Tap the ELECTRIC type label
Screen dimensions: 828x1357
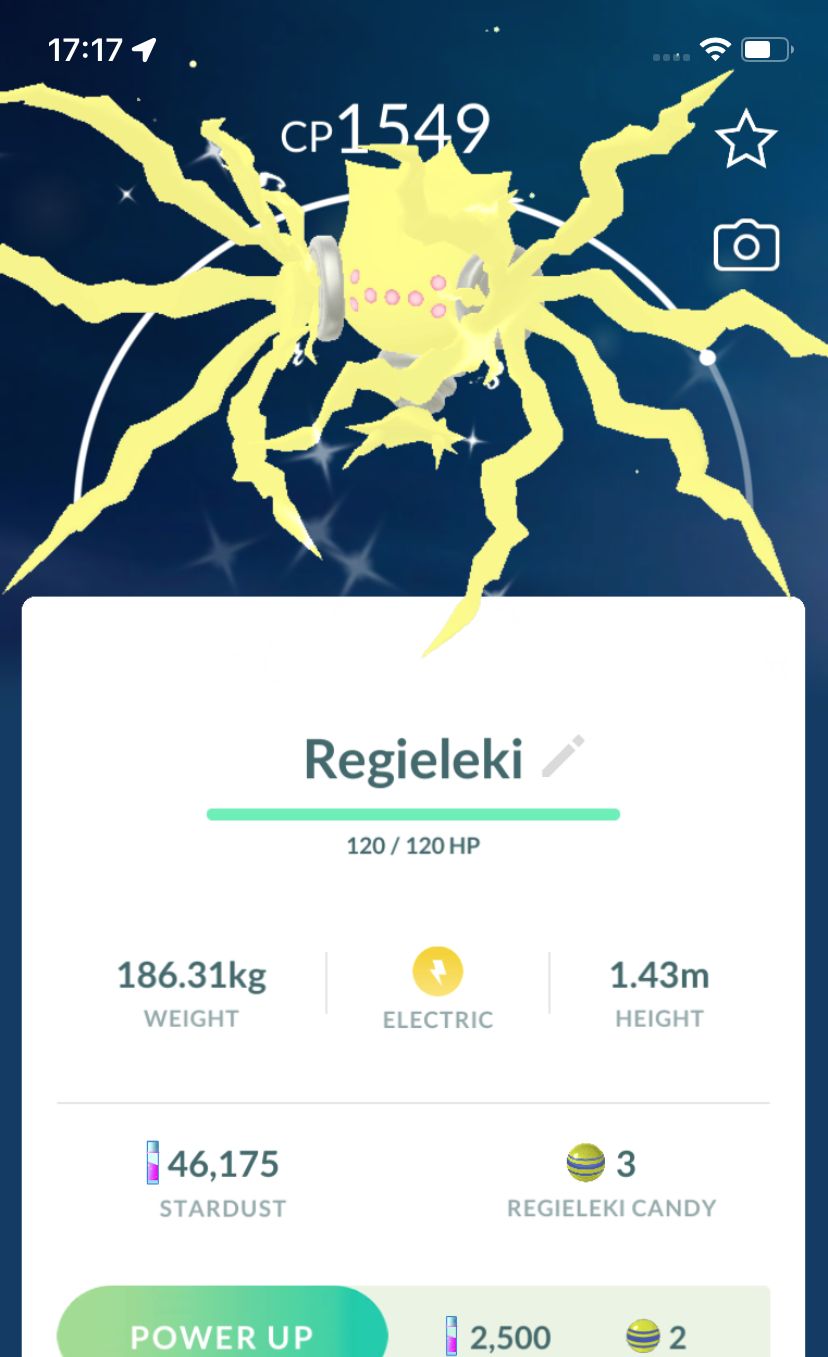437,1020
